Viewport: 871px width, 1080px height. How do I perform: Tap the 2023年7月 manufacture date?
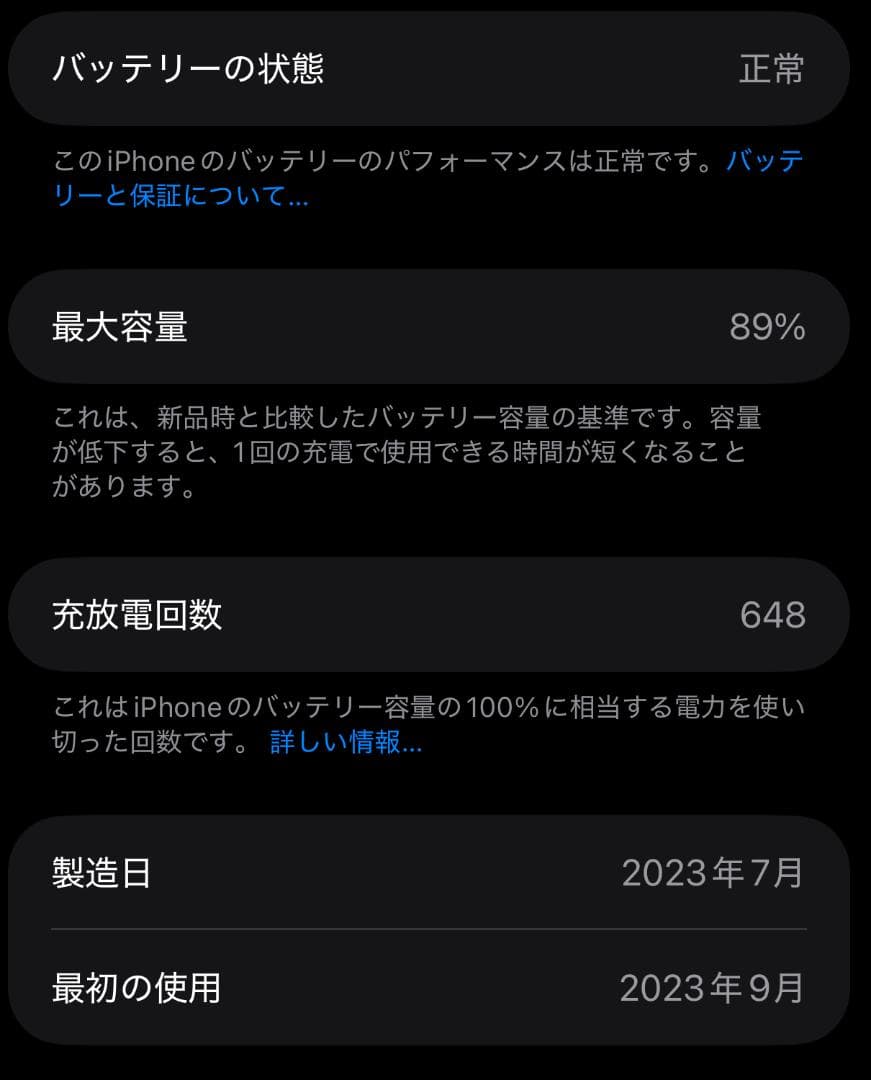pyautogui.click(x=713, y=874)
